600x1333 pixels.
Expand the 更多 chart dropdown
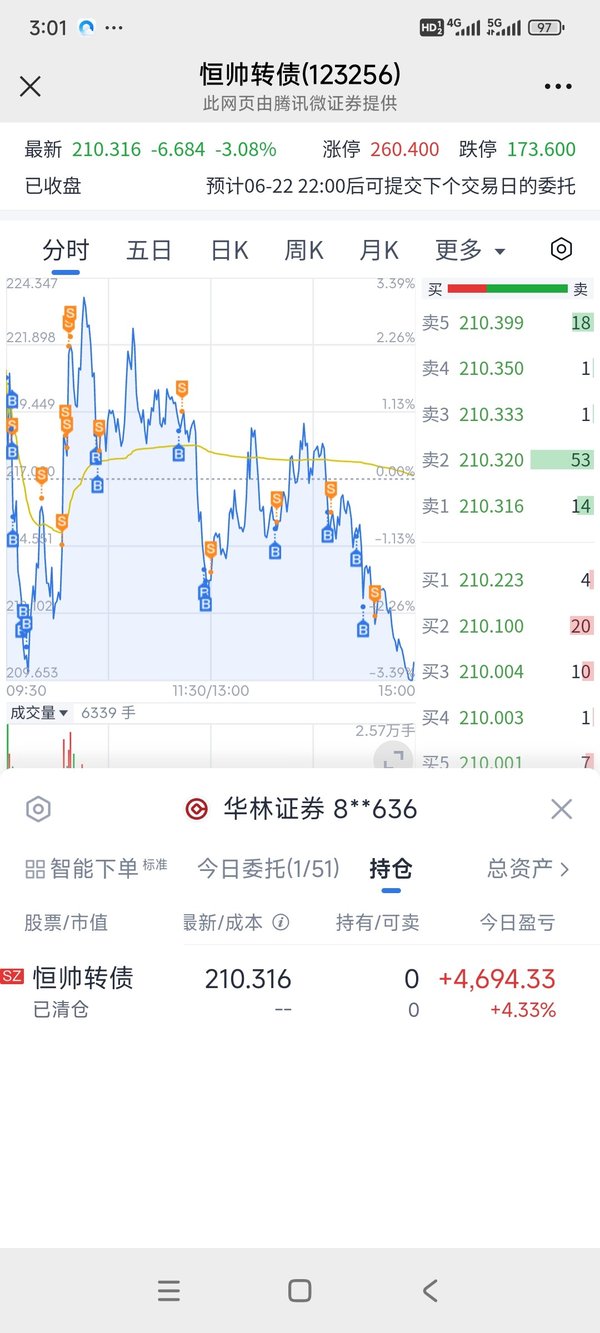(x=470, y=250)
